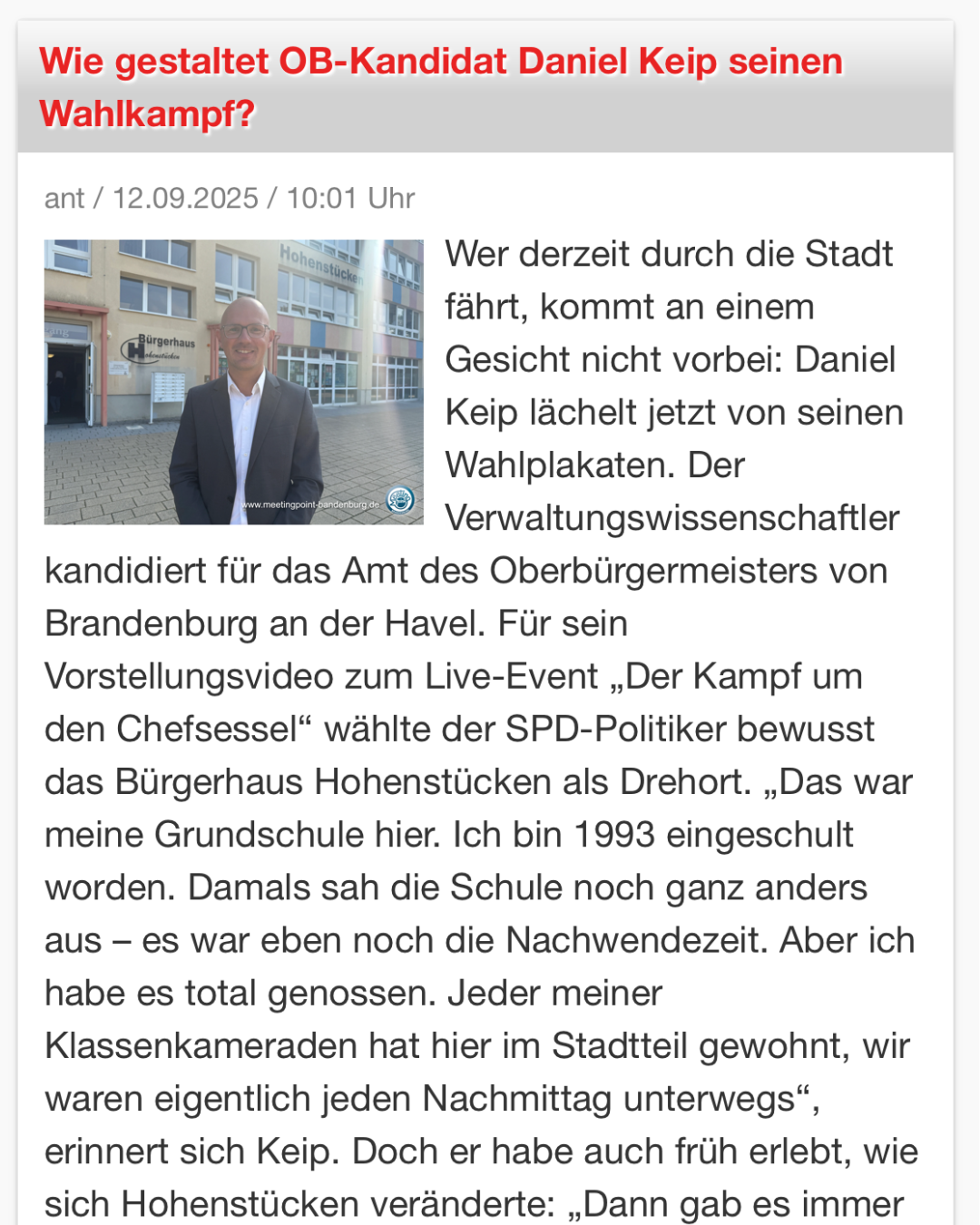Screen dimensions: 980x1225
Task: Enlarge the article photo of Daniel Keip
Action: click(x=233, y=382)
